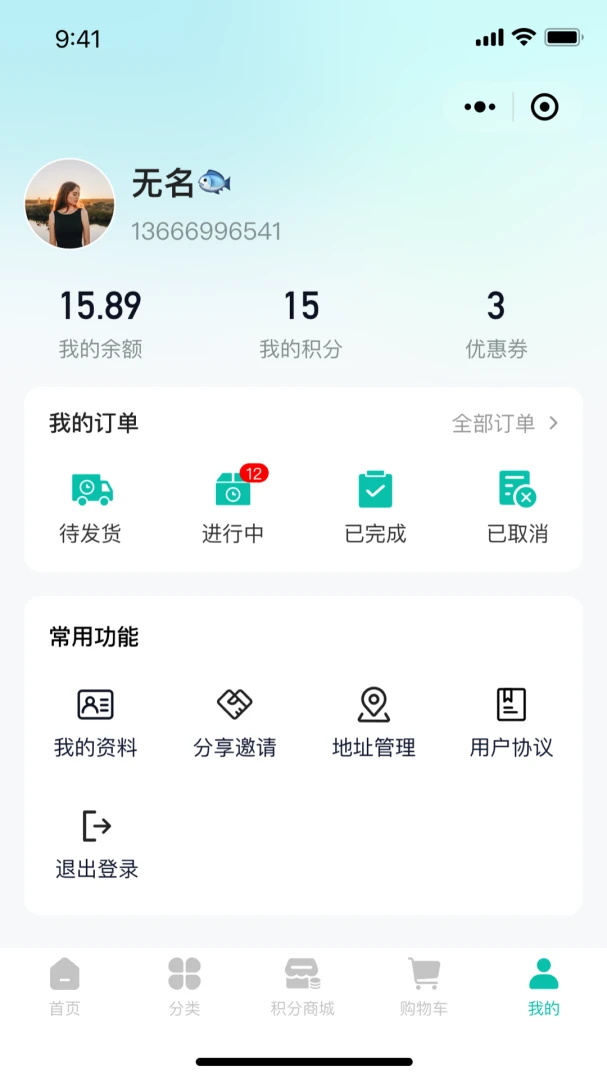Tap 退出登录 to log out
Viewport: 607px width, 1080px height.
96,845
